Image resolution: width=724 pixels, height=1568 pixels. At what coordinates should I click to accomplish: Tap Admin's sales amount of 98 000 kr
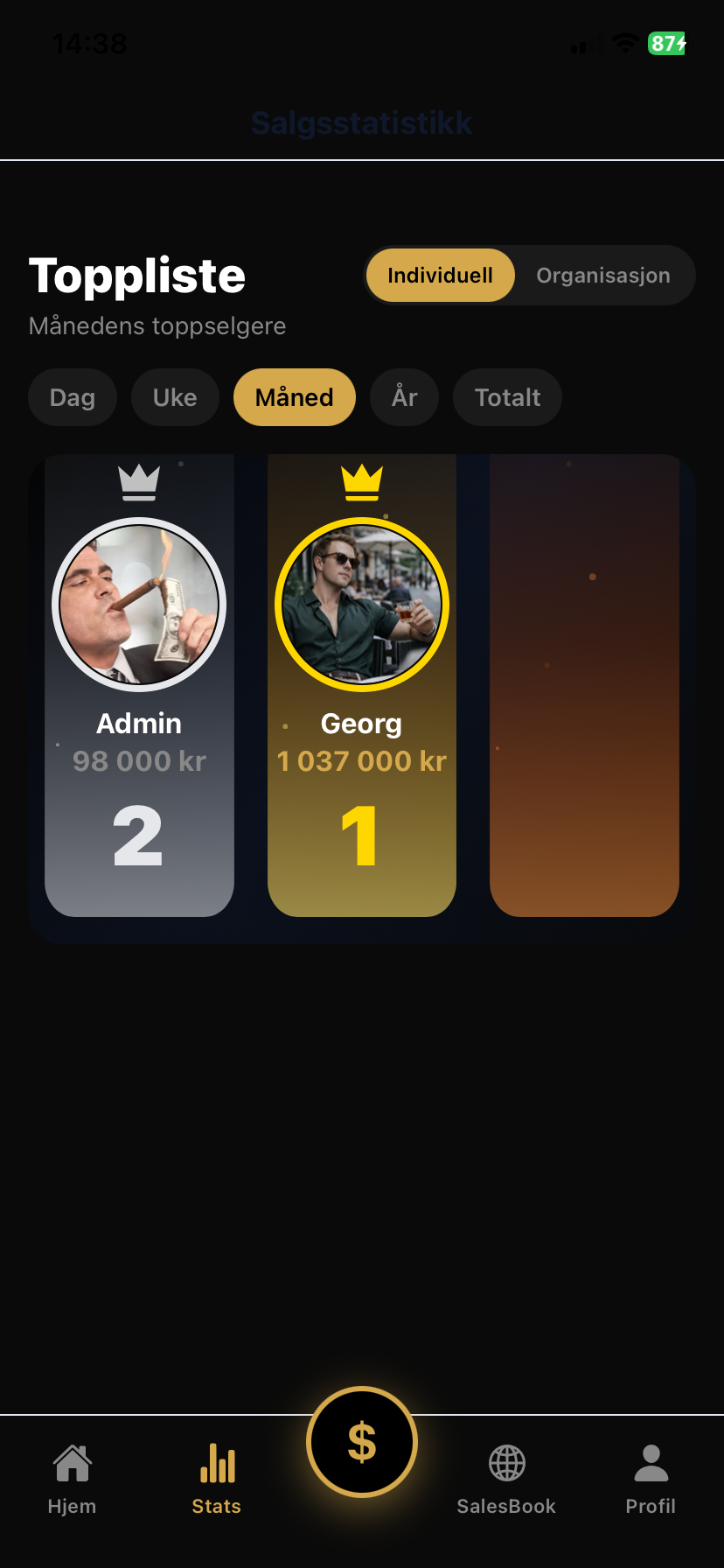[x=138, y=760]
